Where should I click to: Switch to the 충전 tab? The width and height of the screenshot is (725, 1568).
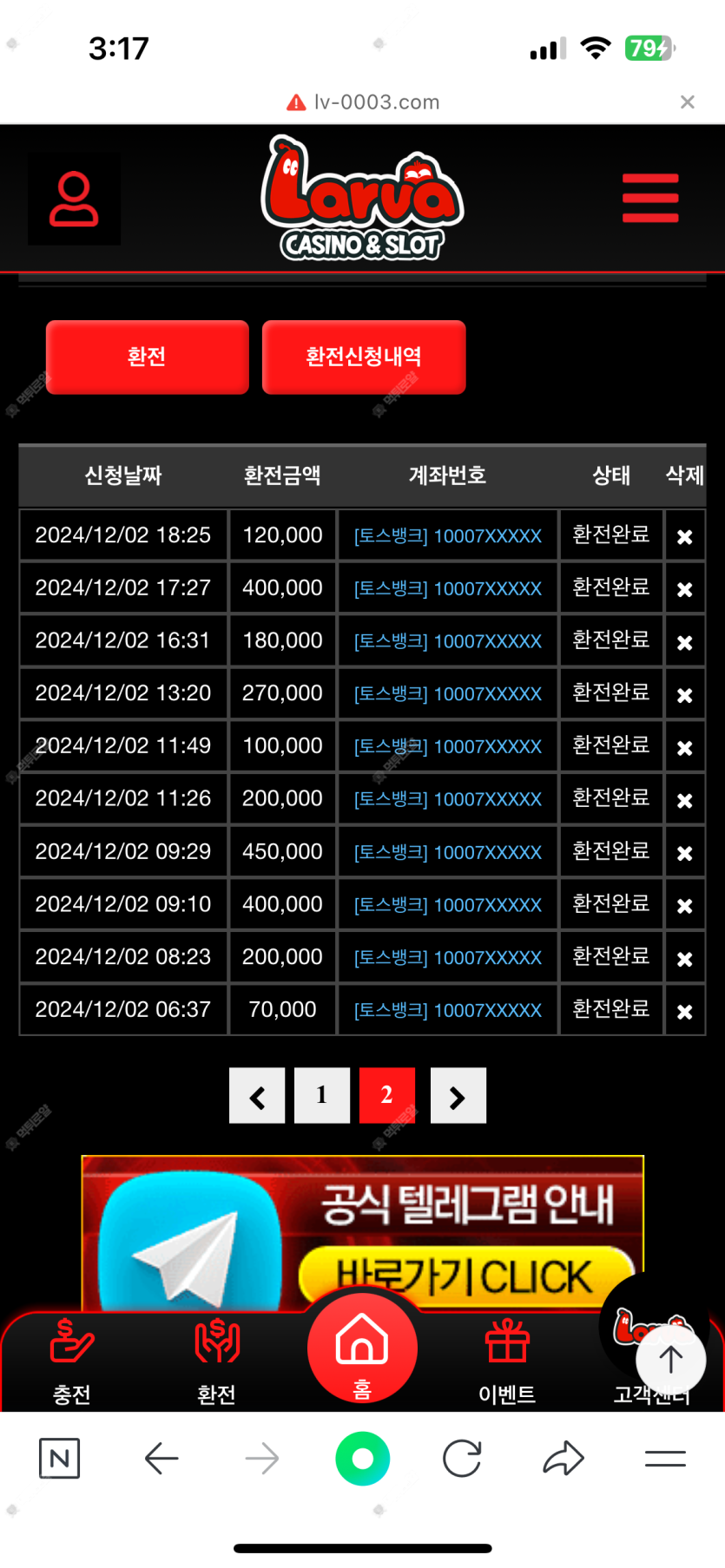(72, 1361)
